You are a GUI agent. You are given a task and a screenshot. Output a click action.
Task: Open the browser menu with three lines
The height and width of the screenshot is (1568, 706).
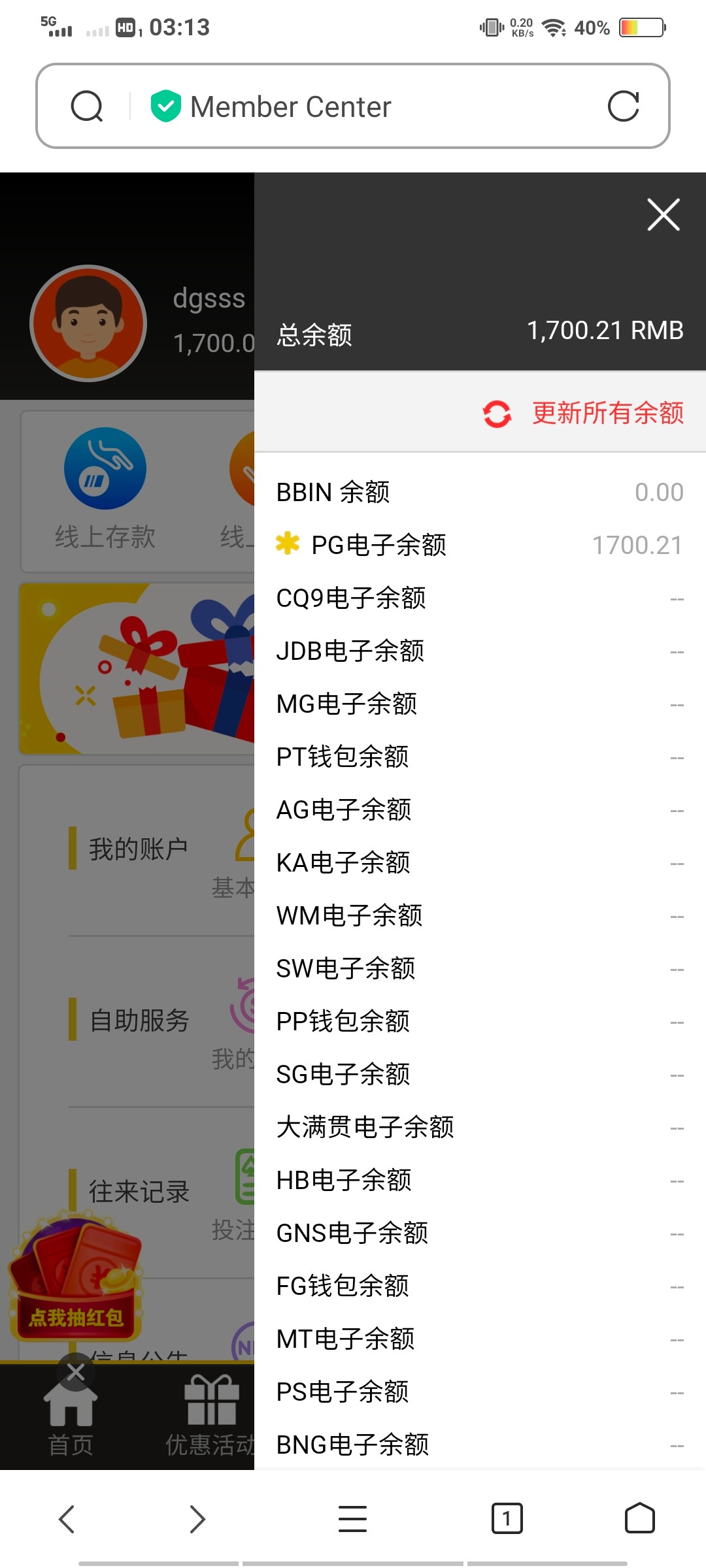[352, 1519]
